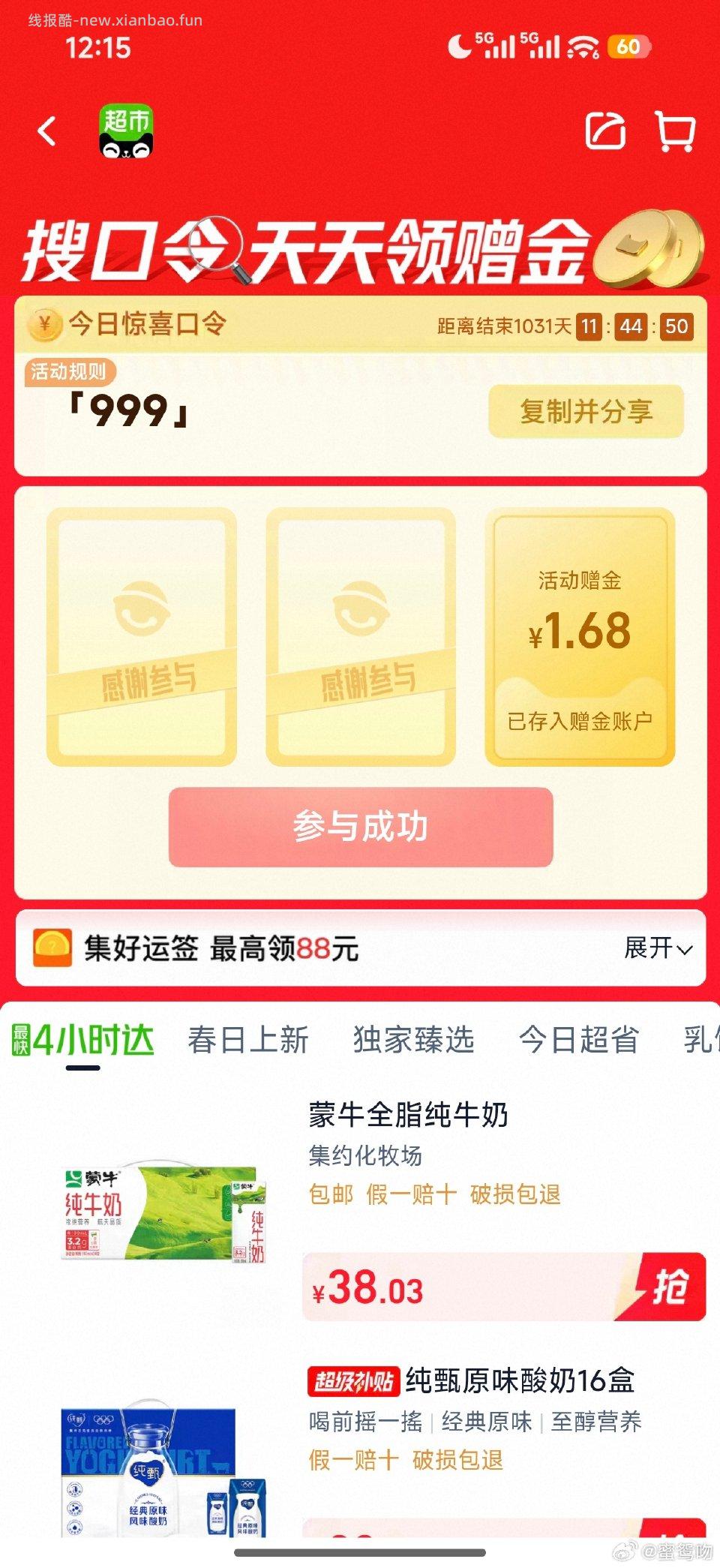
Task: Switch to the 春日上新 tab
Action: pyautogui.click(x=249, y=1038)
